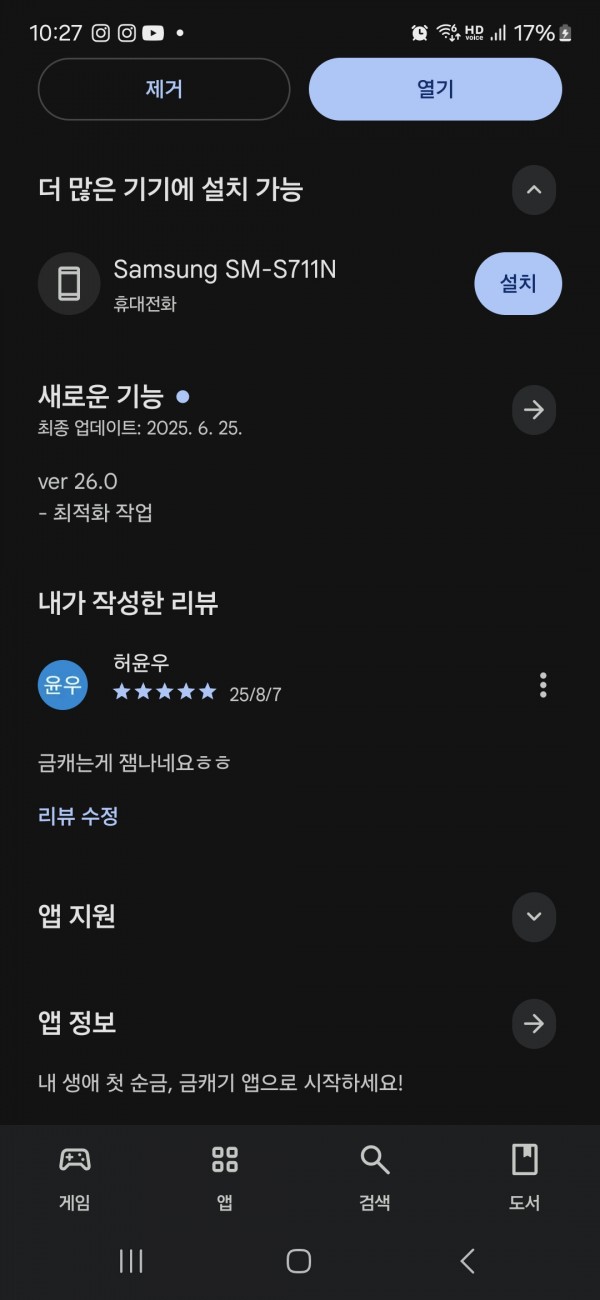
Task: Install on Samsung SM-S711N with 설치
Action: point(518,283)
